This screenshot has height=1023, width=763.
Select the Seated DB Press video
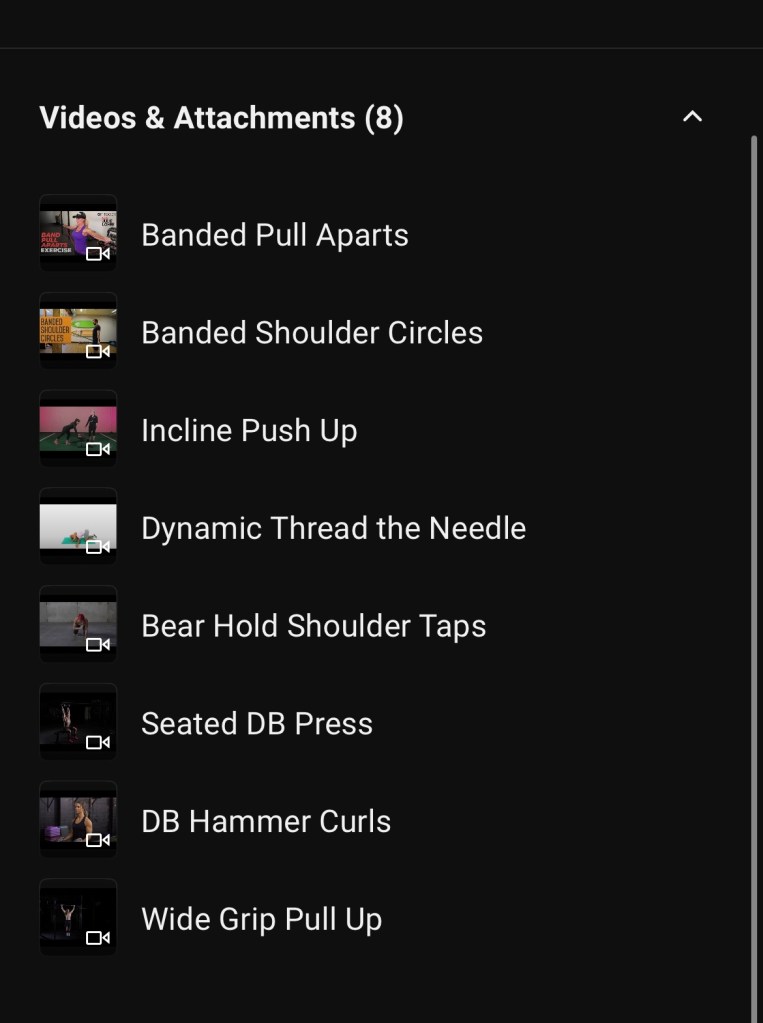point(257,723)
